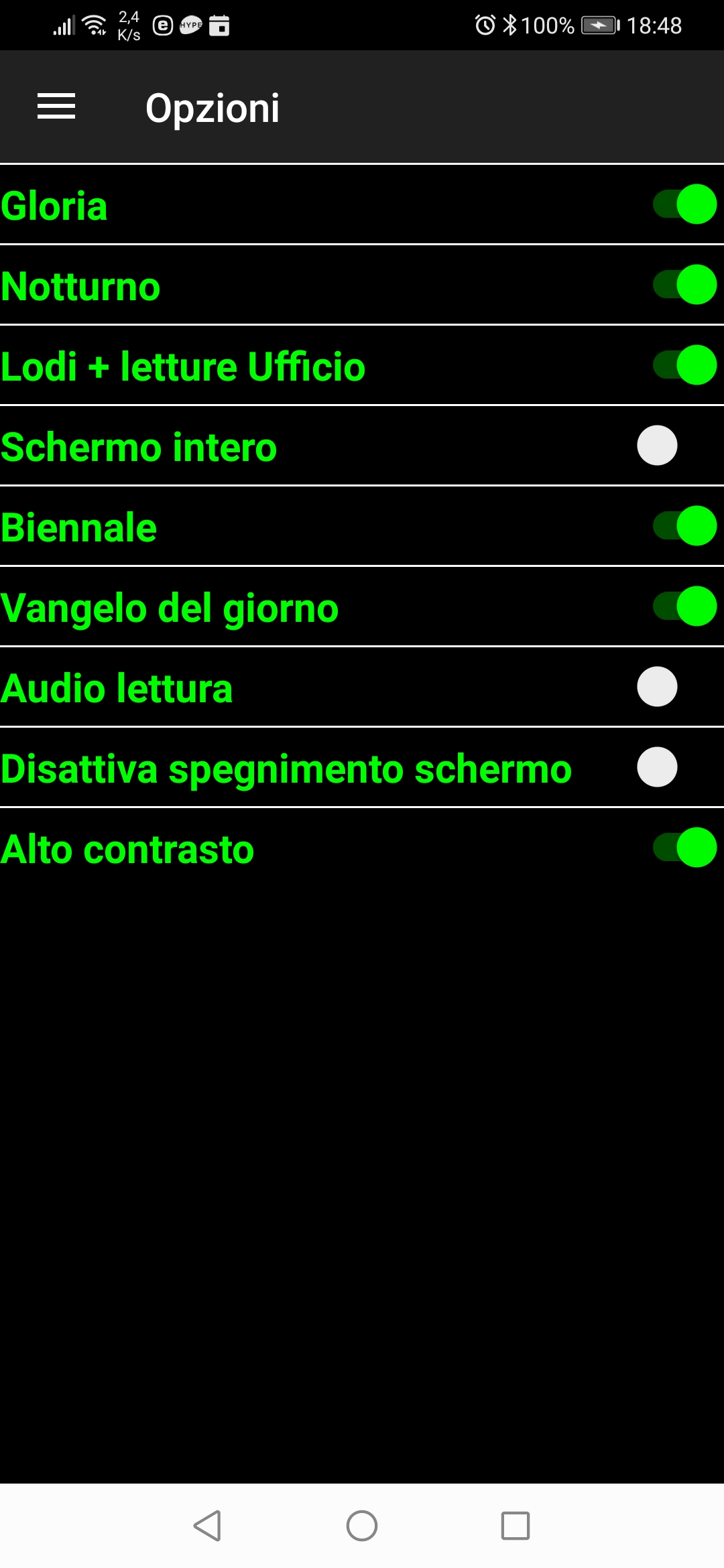Toggle off Lodi + letture Ufficio
The image size is (724, 1568).
pos(684,365)
